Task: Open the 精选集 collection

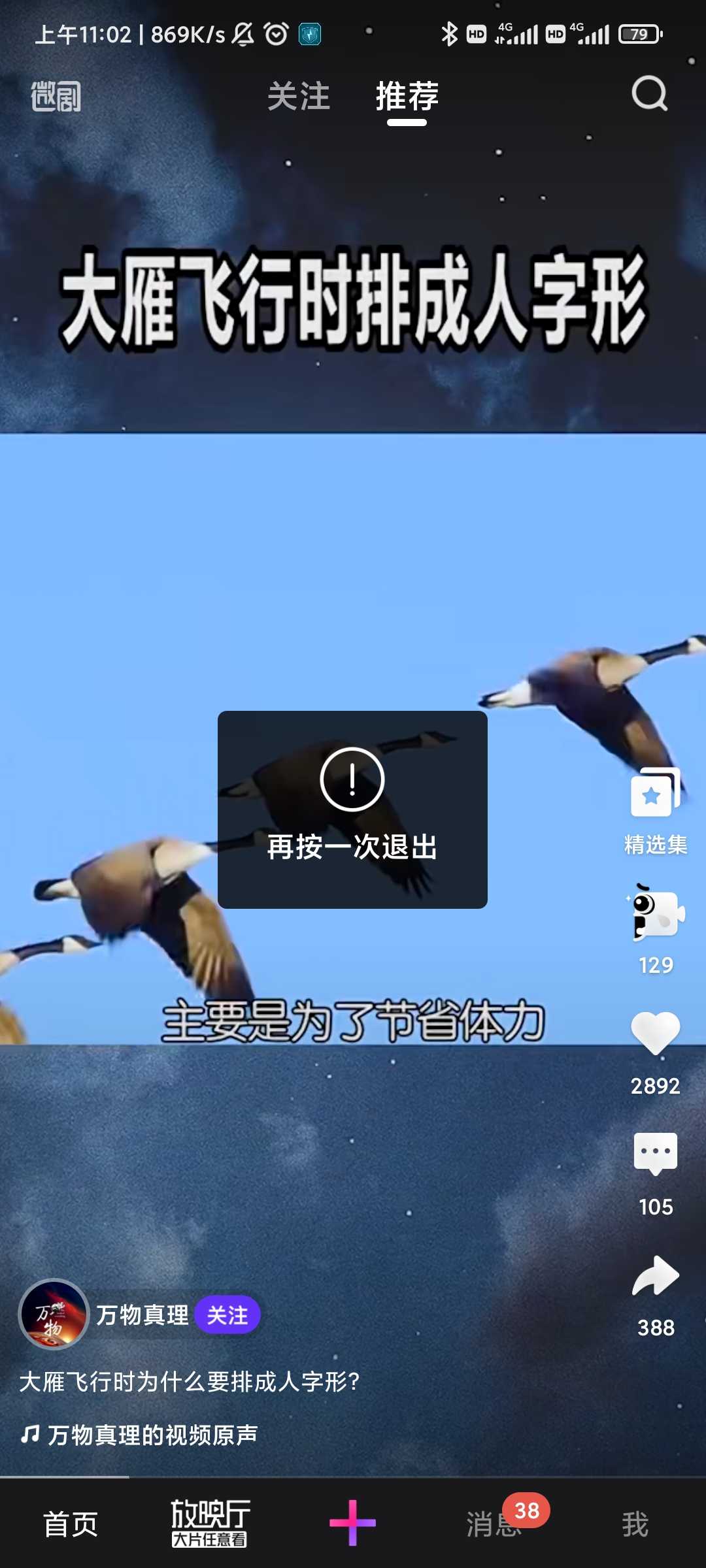Action: point(656,811)
